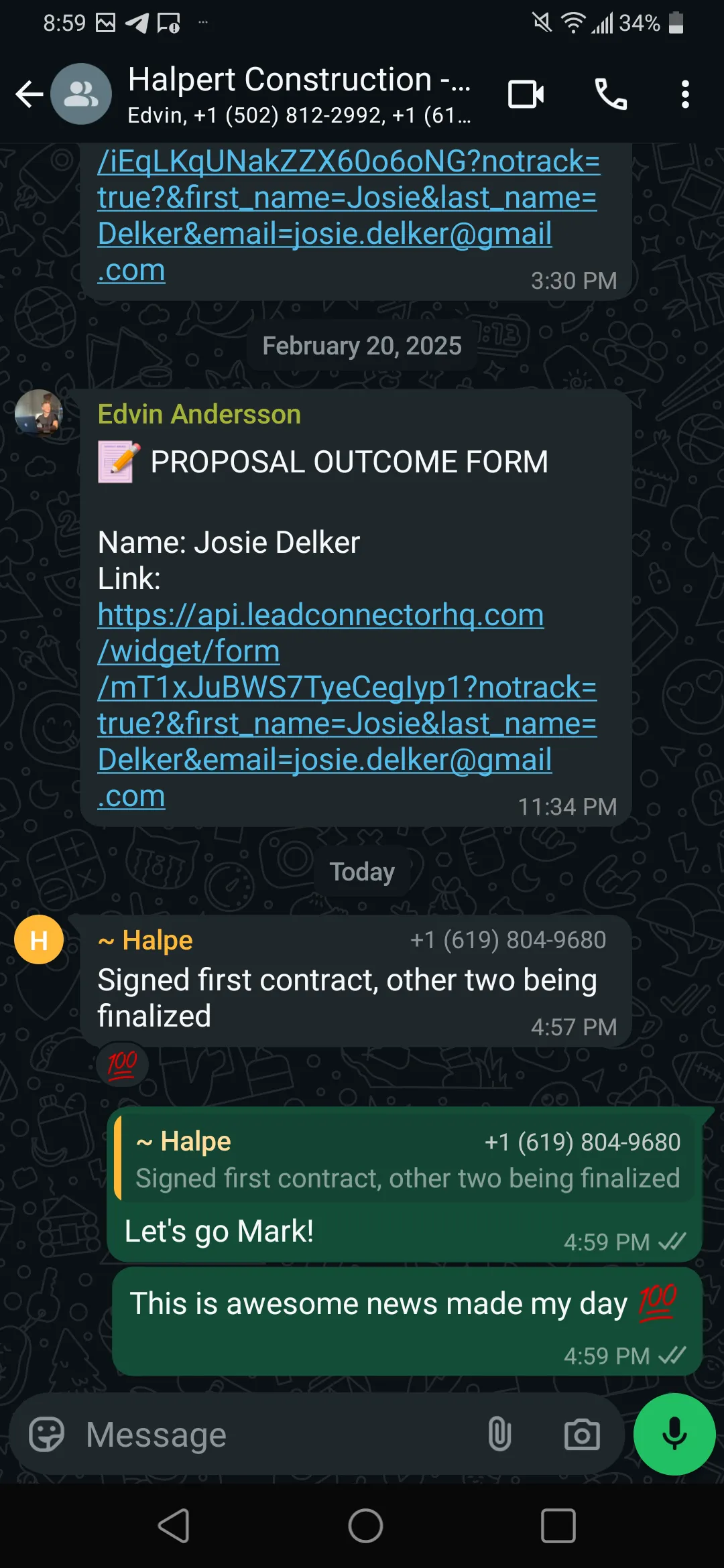Tap the Message text field

click(x=275, y=1435)
